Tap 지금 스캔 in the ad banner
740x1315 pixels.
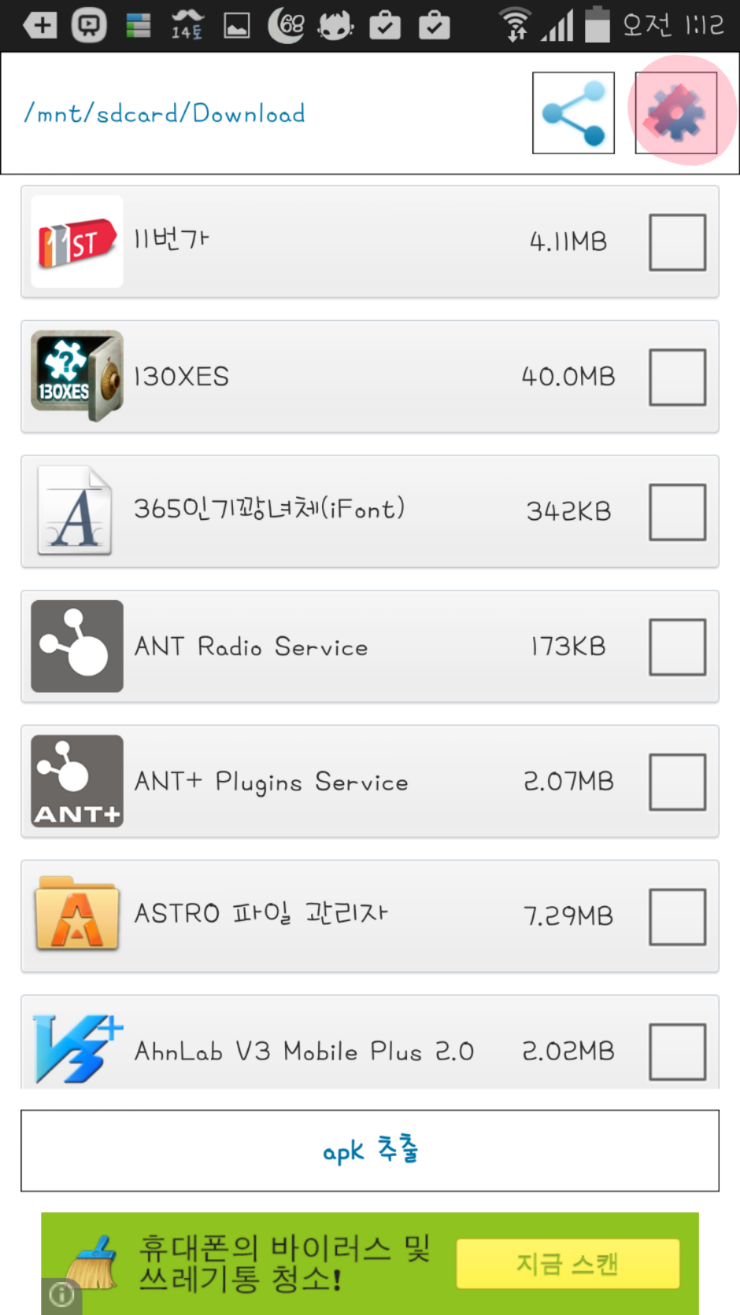pyautogui.click(x=567, y=1264)
